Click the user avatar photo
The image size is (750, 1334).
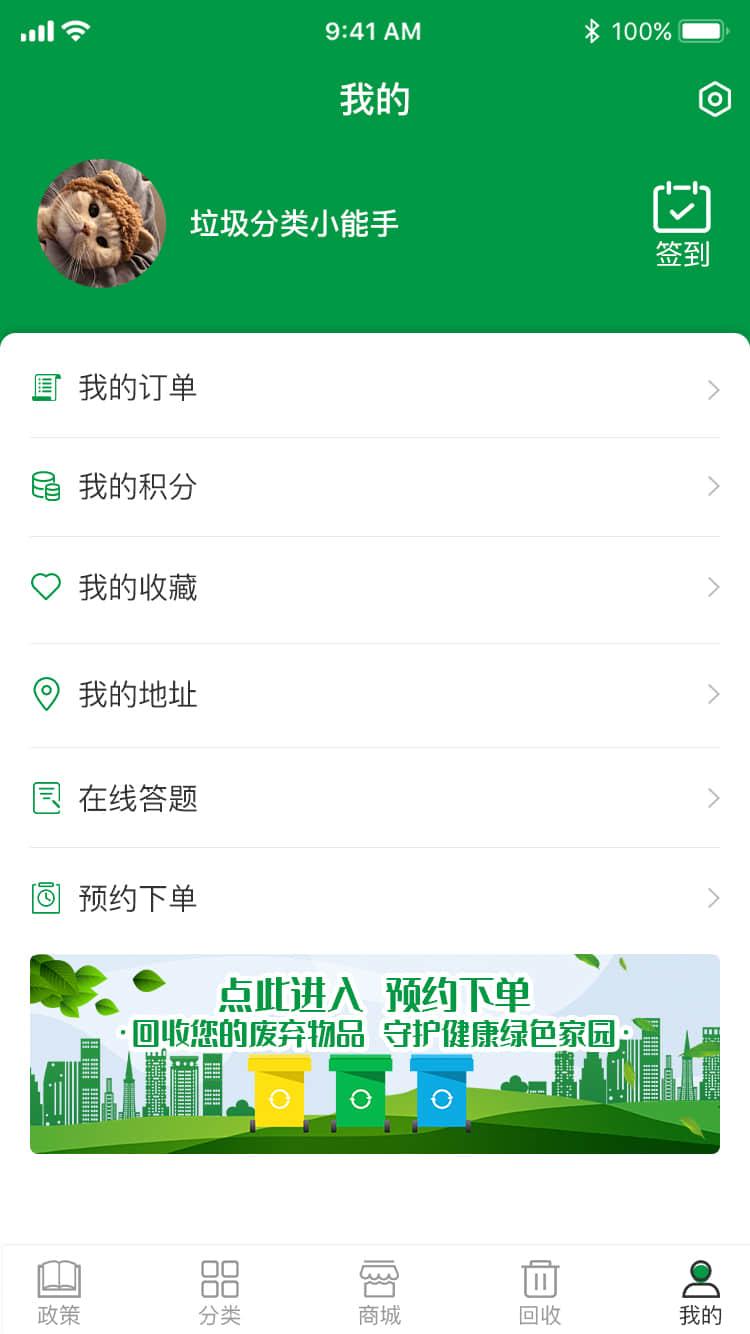click(x=101, y=224)
